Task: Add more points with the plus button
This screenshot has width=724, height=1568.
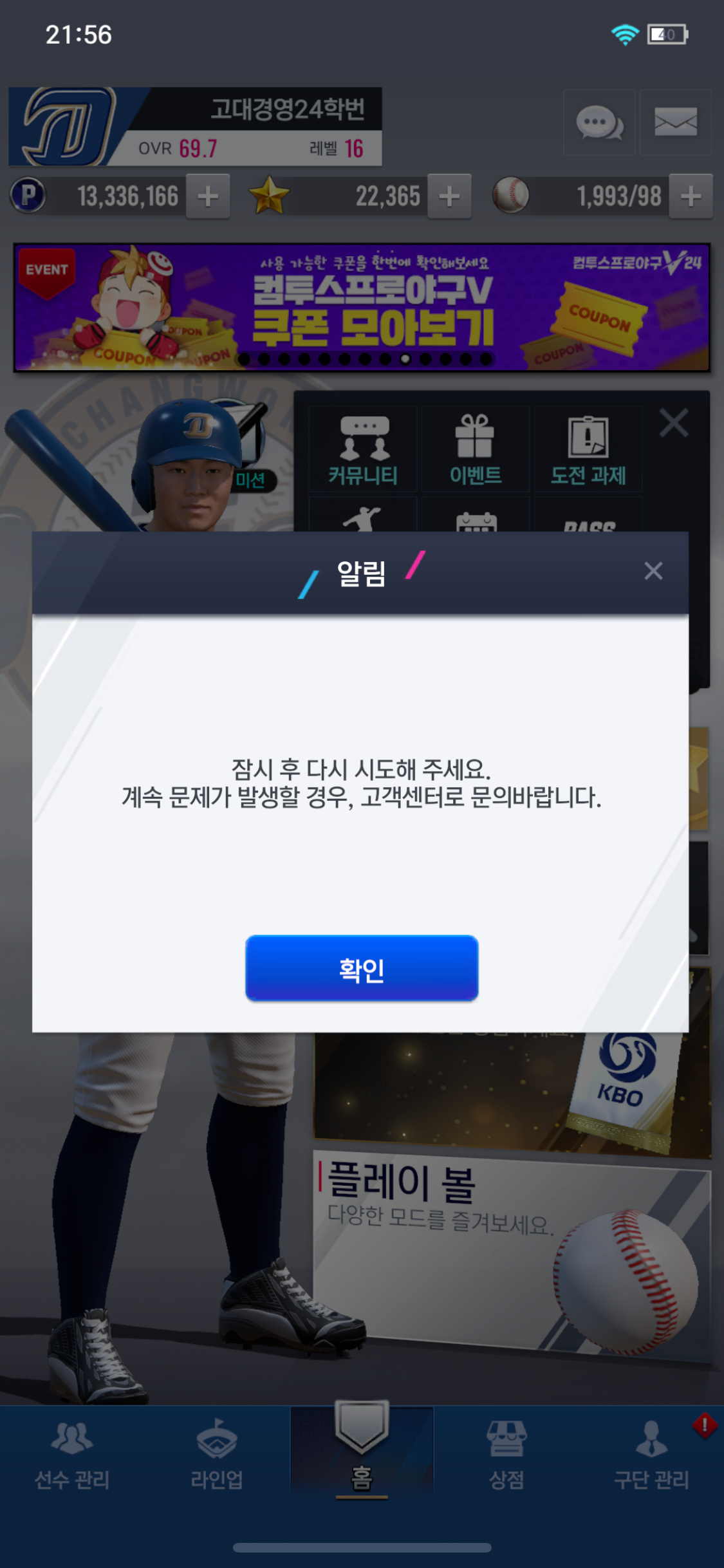Action: tap(208, 196)
